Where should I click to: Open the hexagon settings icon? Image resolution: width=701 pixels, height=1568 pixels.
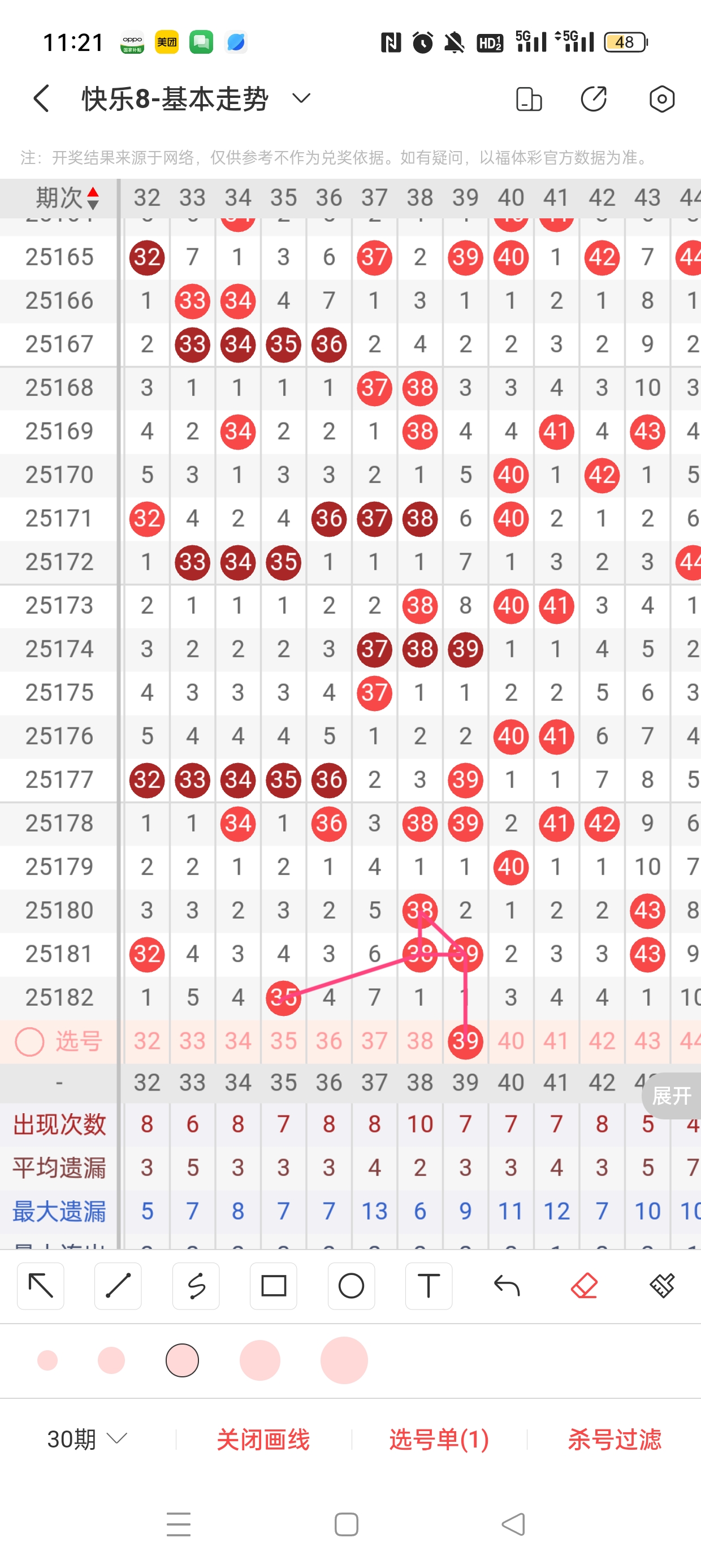661,98
